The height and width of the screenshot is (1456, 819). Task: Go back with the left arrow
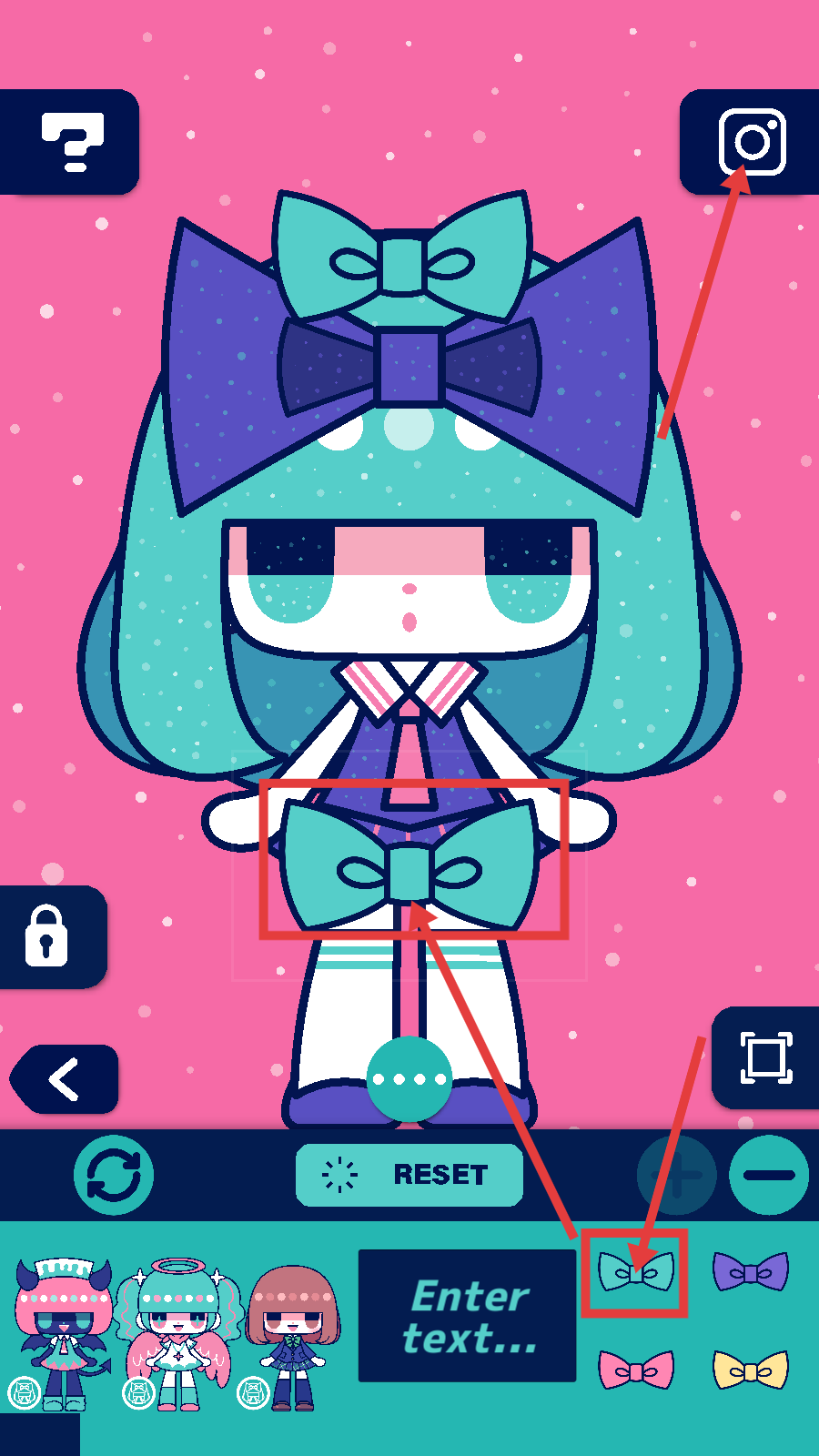pos(64,1079)
